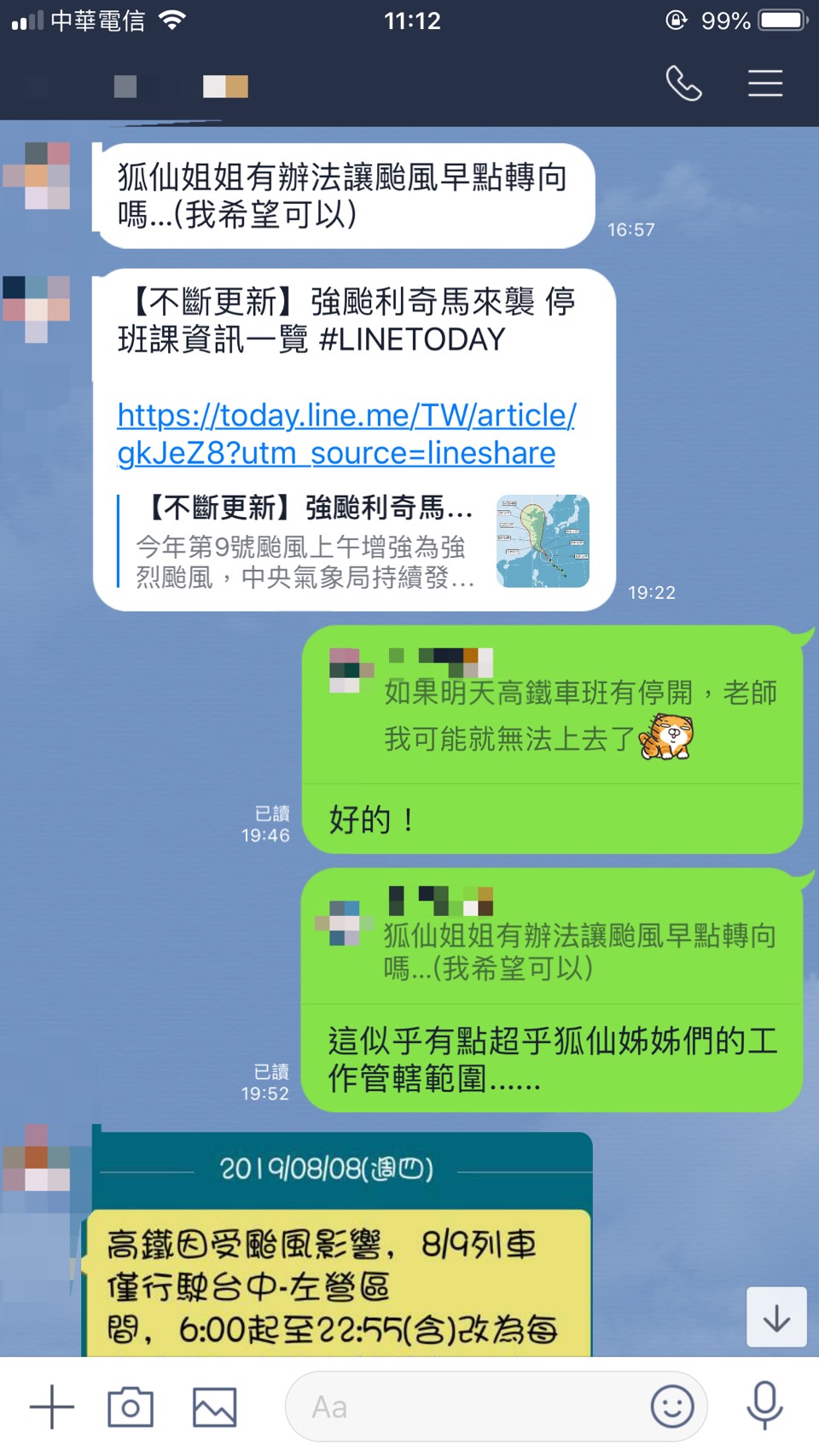Screen dimensions: 819x1456
Task: View profile of sender of 16:57 message
Action: tap(37, 175)
